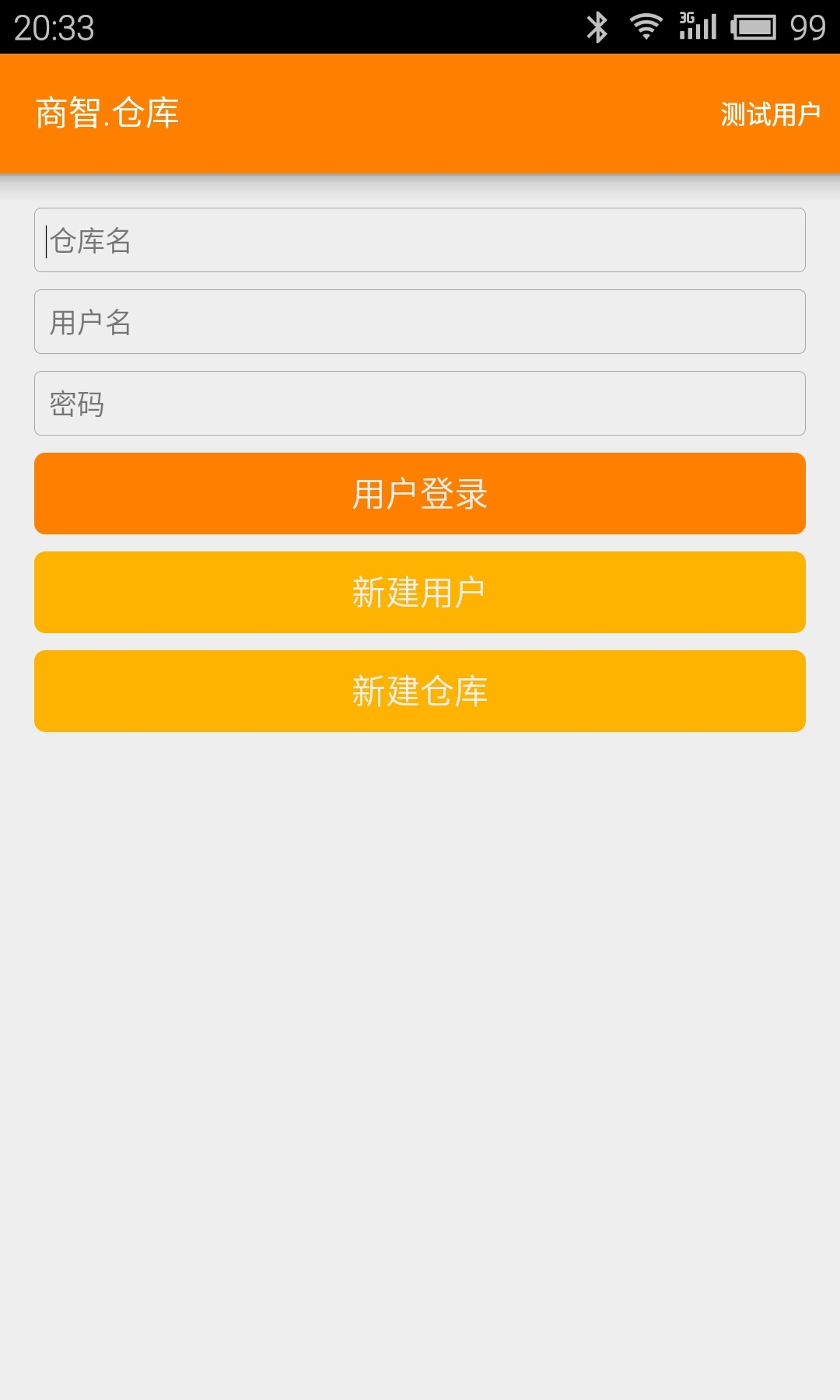Log in with the 用户登录 button

click(x=420, y=494)
